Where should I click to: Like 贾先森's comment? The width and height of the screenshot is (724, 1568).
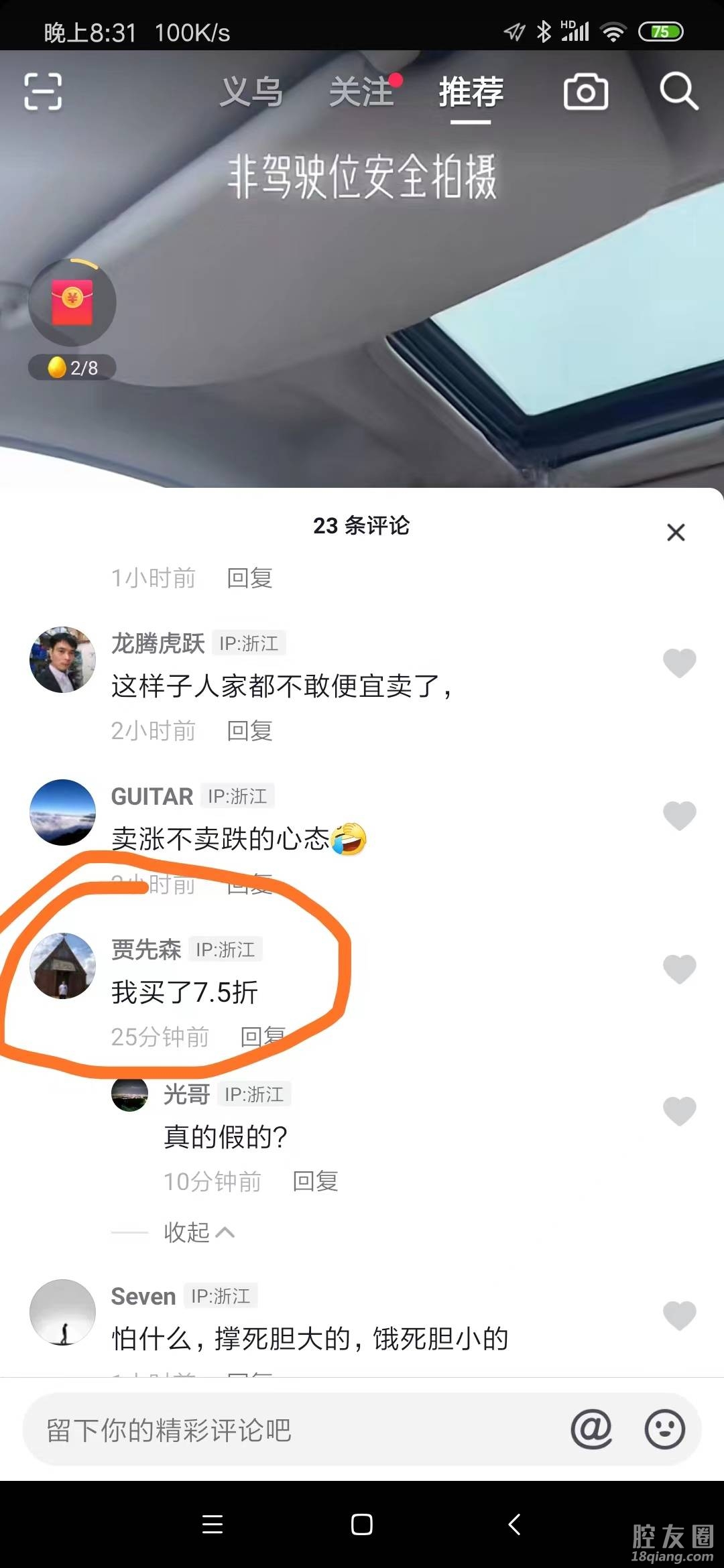click(679, 969)
